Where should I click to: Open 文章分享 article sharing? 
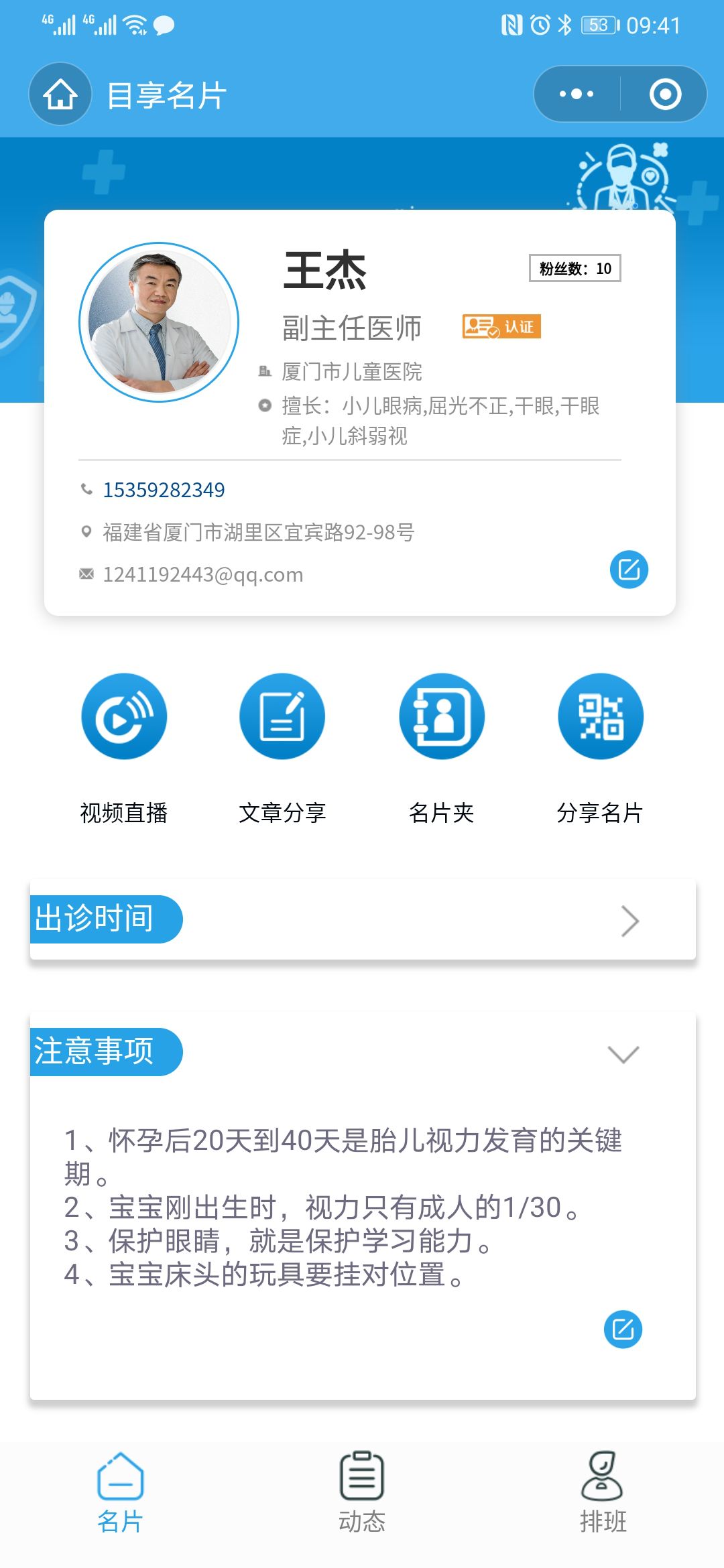(x=282, y=716)
